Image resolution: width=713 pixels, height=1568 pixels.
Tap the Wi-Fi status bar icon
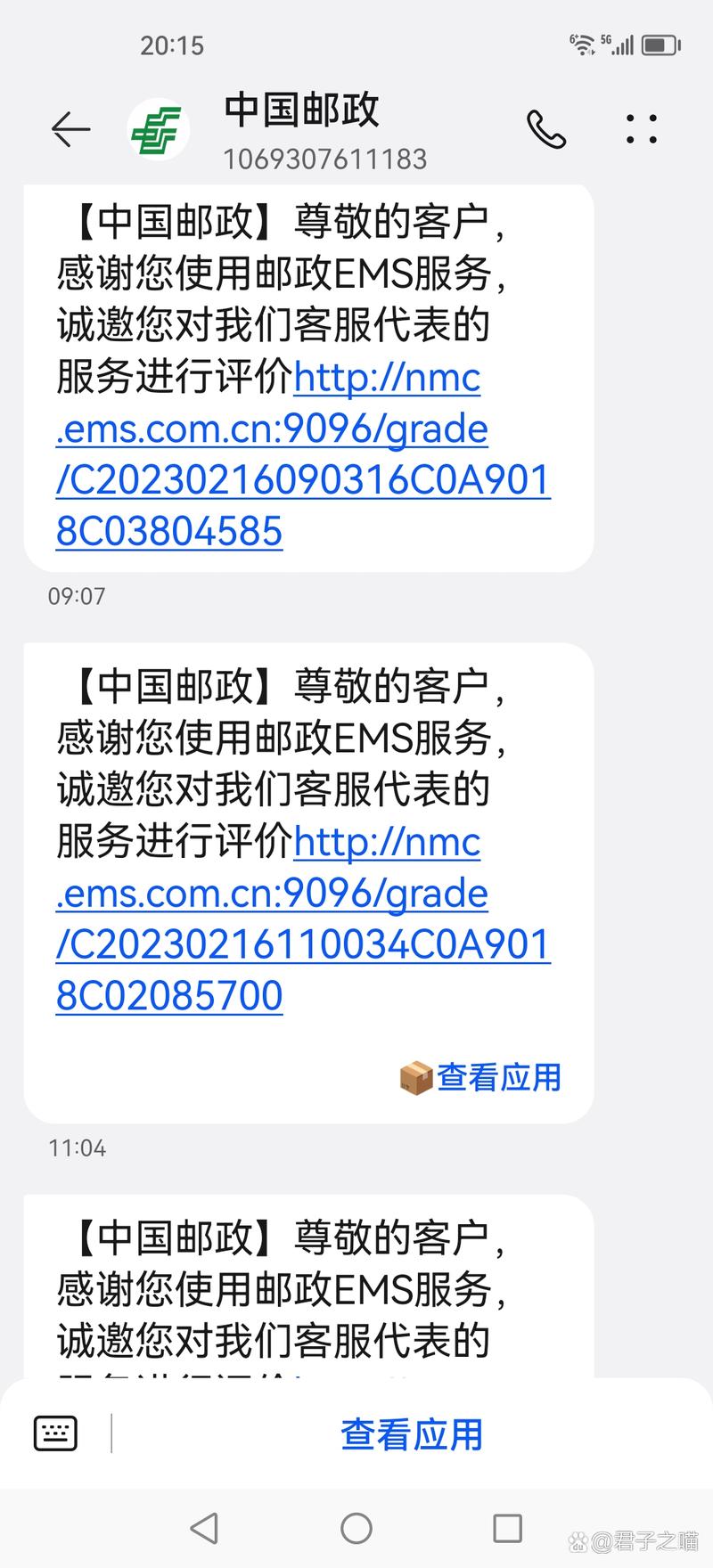[x=584, y=43]
